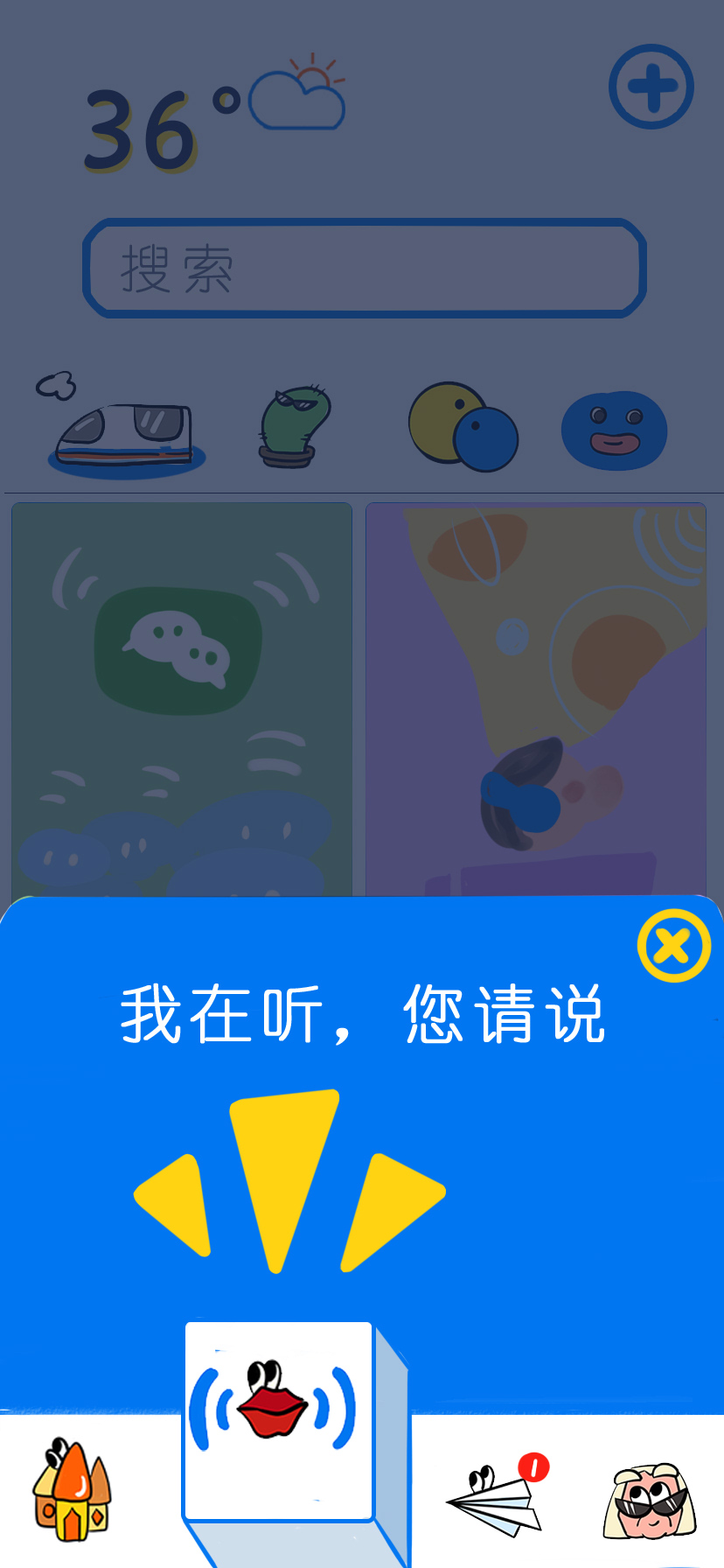
Task: Select the cactus icon shortcut
Action: click(293, 426)
